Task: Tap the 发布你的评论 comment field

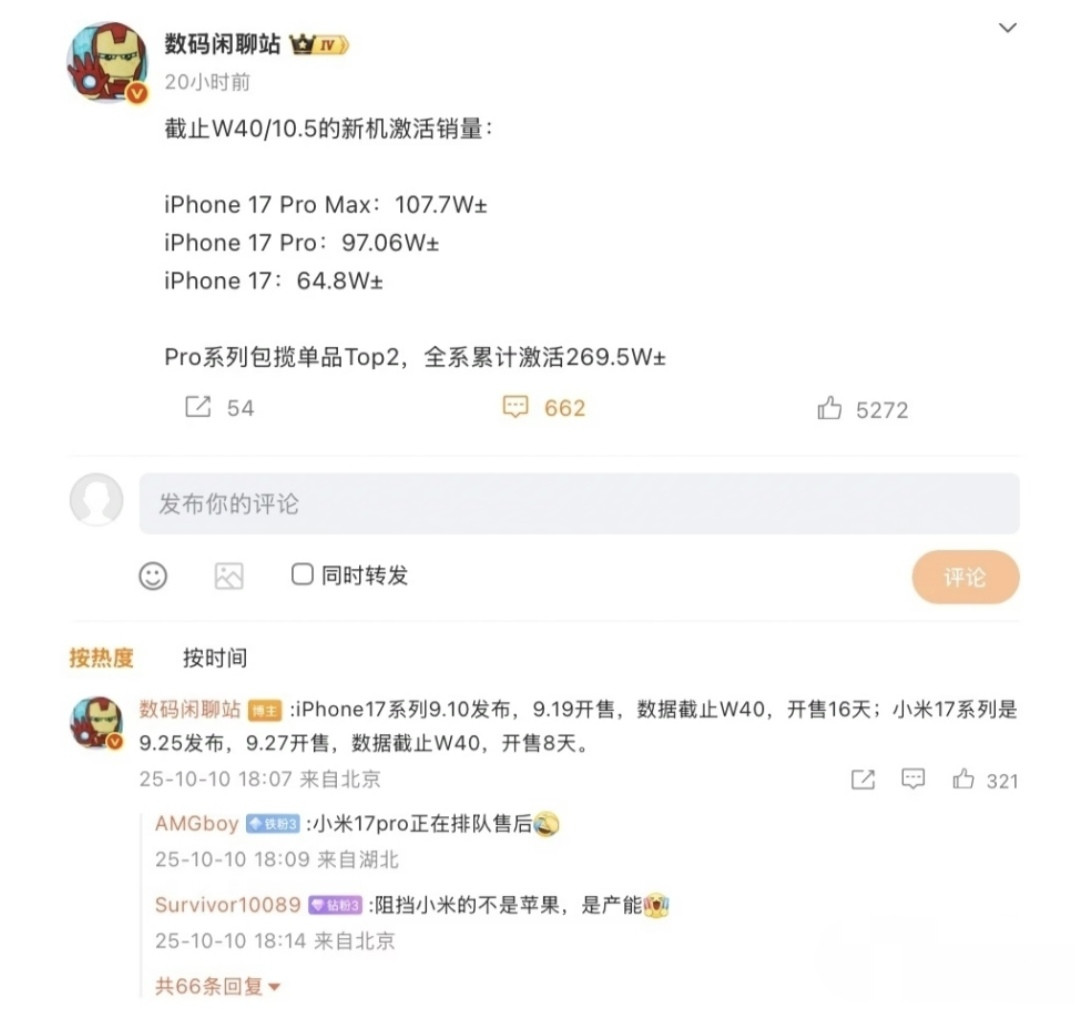Action: pyautogui.click(x=578, y=504)
